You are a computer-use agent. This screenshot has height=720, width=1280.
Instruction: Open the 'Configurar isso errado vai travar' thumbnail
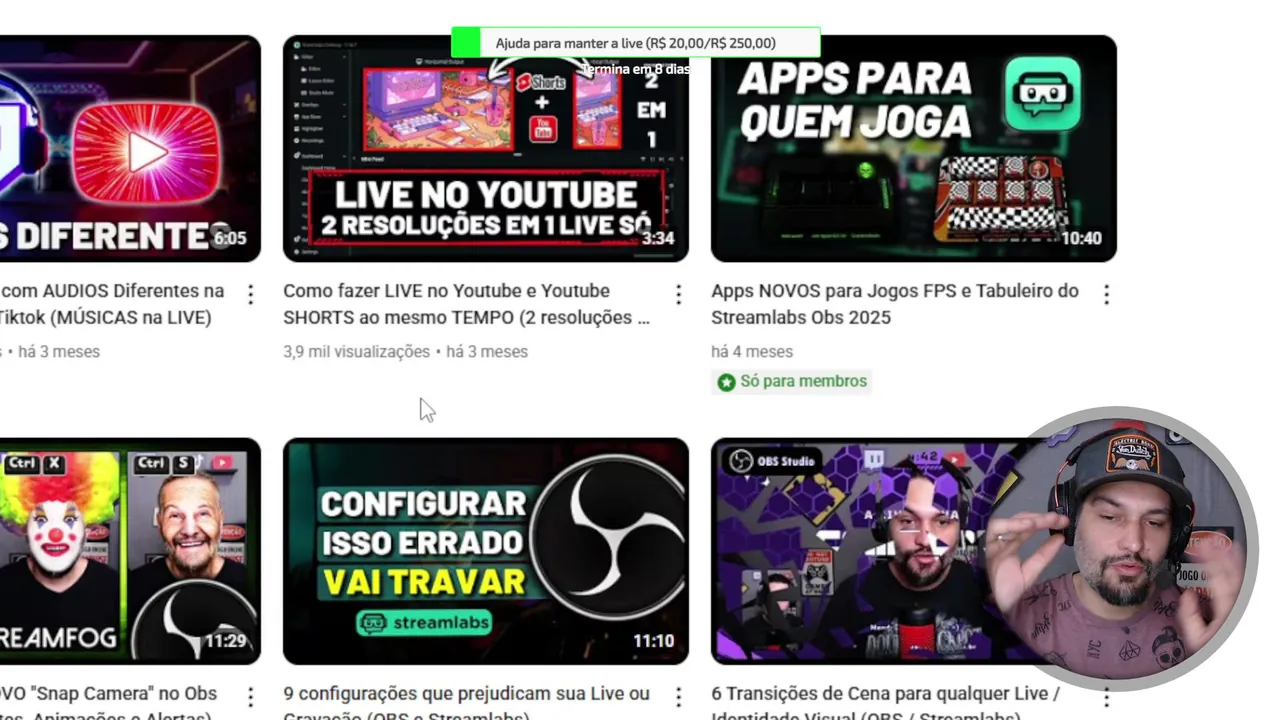(485, 551)
